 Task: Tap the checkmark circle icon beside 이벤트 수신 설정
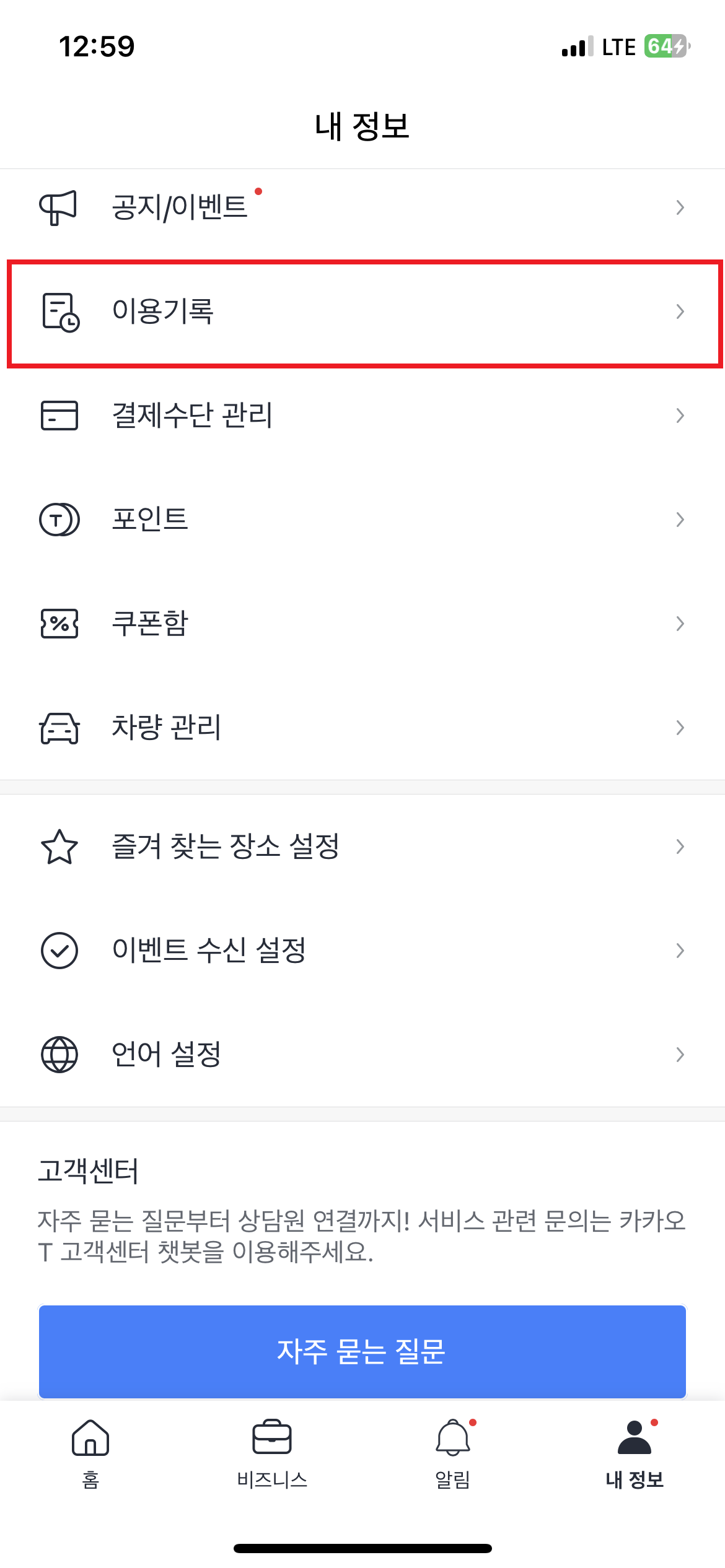tap(59, 951)
